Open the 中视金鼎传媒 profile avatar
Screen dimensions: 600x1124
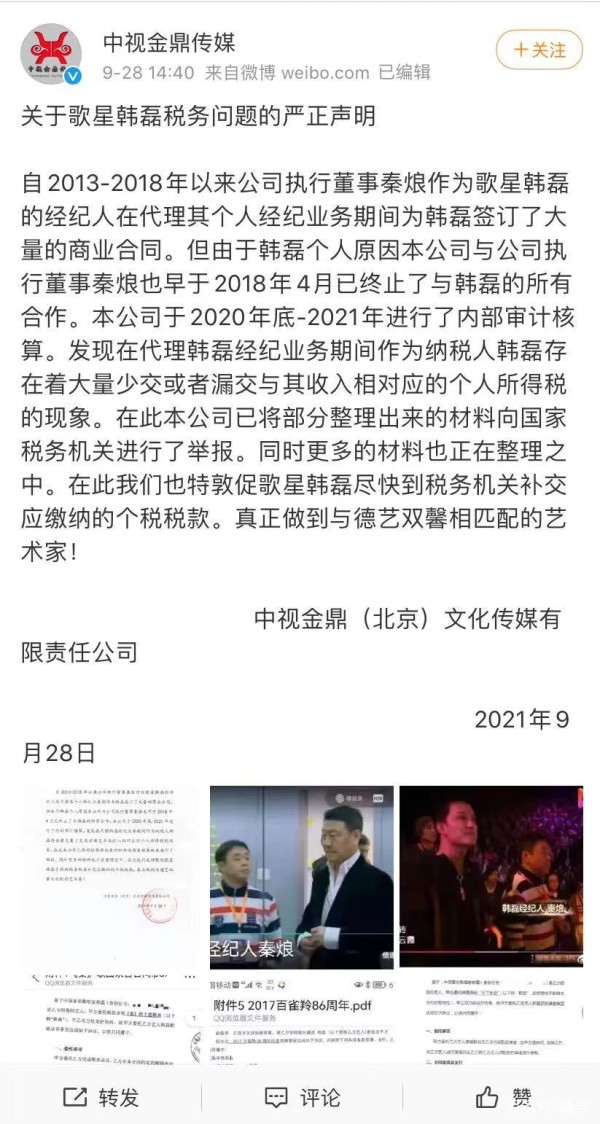[x=51, y=54]
